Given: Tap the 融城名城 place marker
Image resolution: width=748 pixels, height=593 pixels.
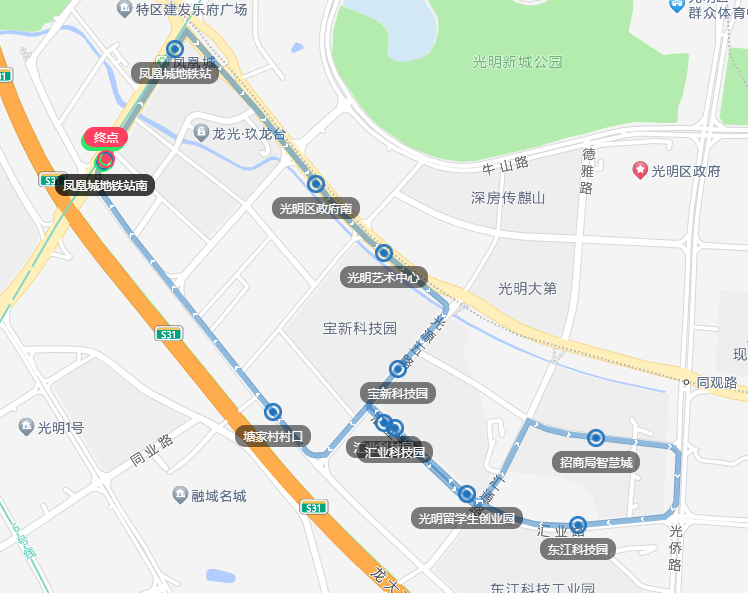Looking at the screenshot, I should point(180,495).
